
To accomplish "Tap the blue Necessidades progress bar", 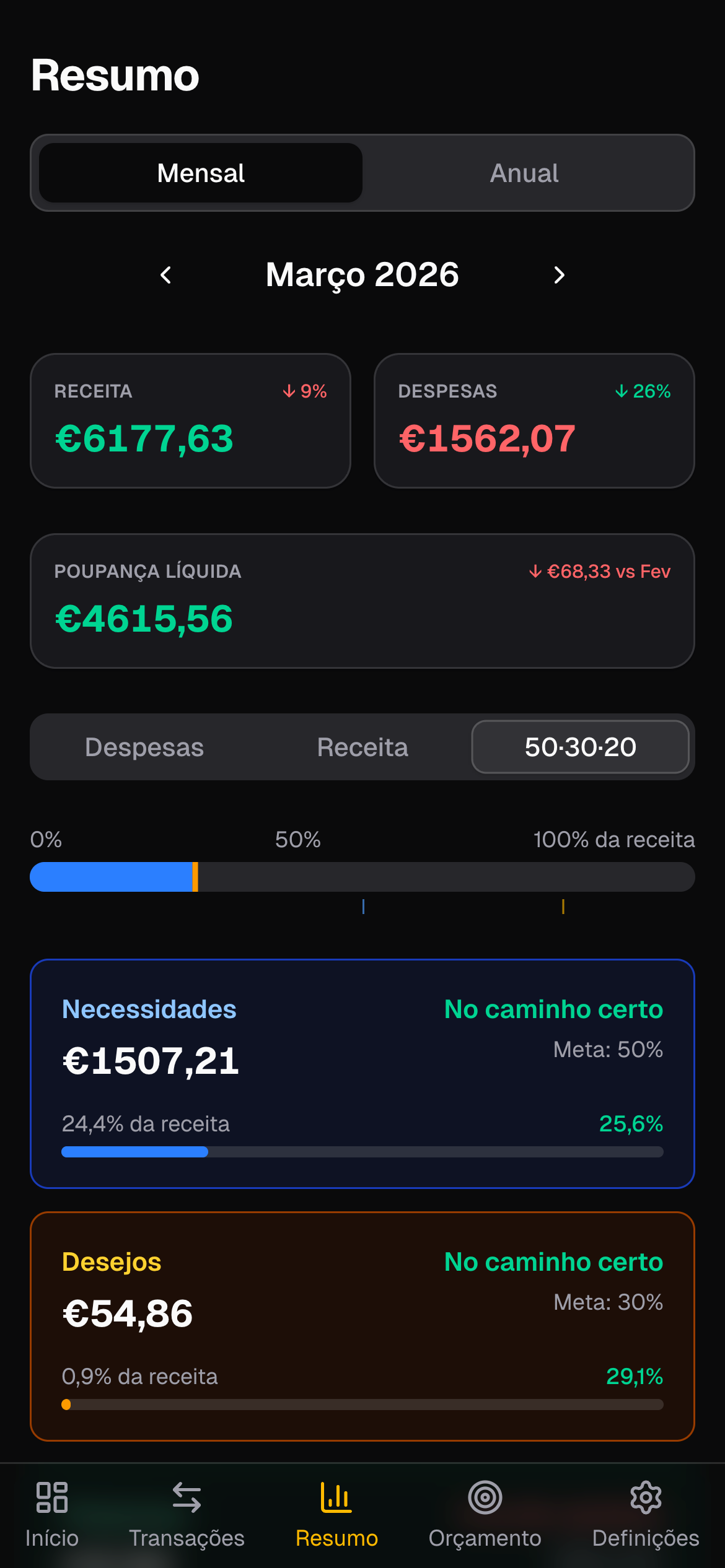I will tap(134, 1152).
